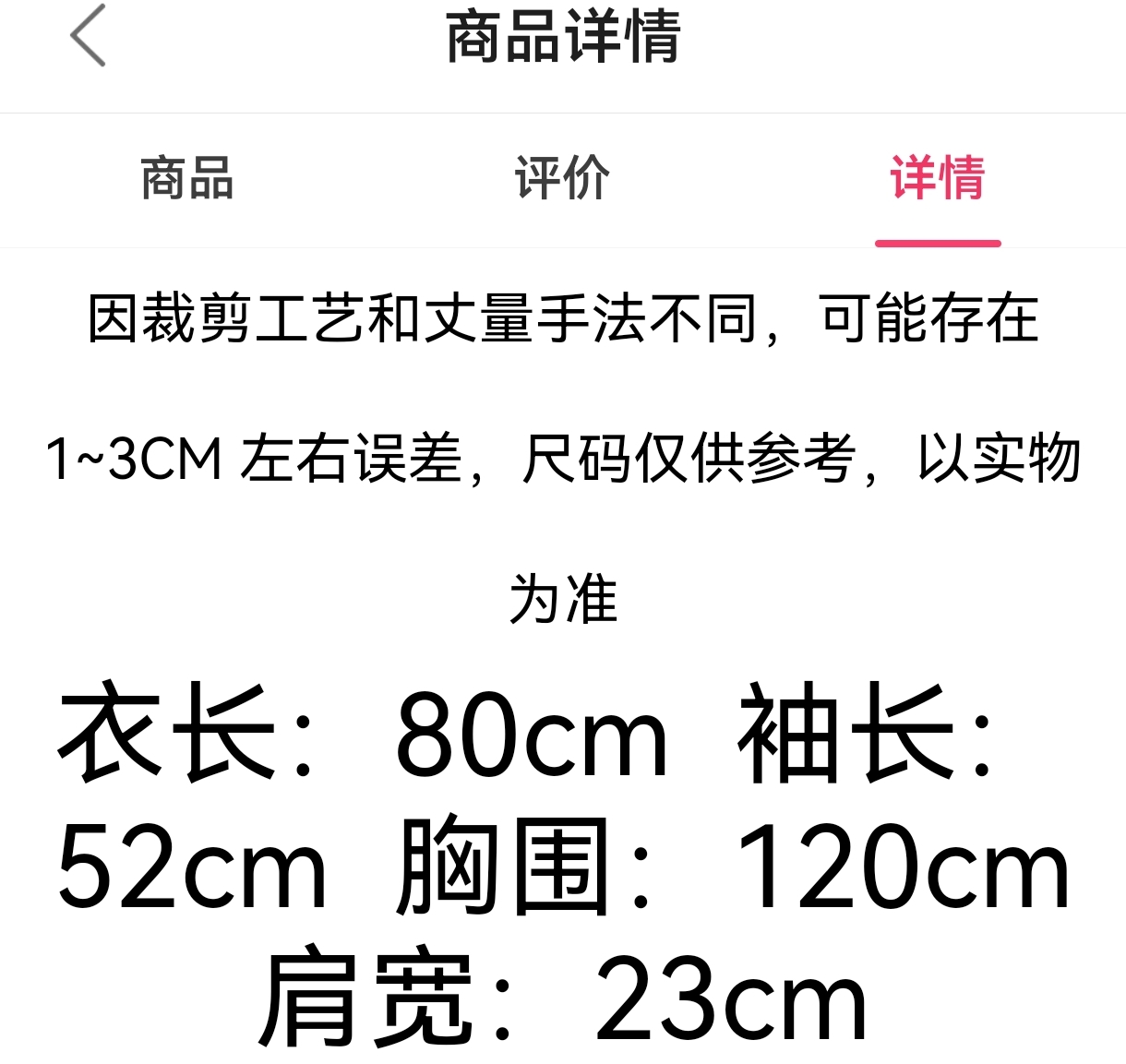Go back from the 商品详情 page

click(x=89, y=36)
